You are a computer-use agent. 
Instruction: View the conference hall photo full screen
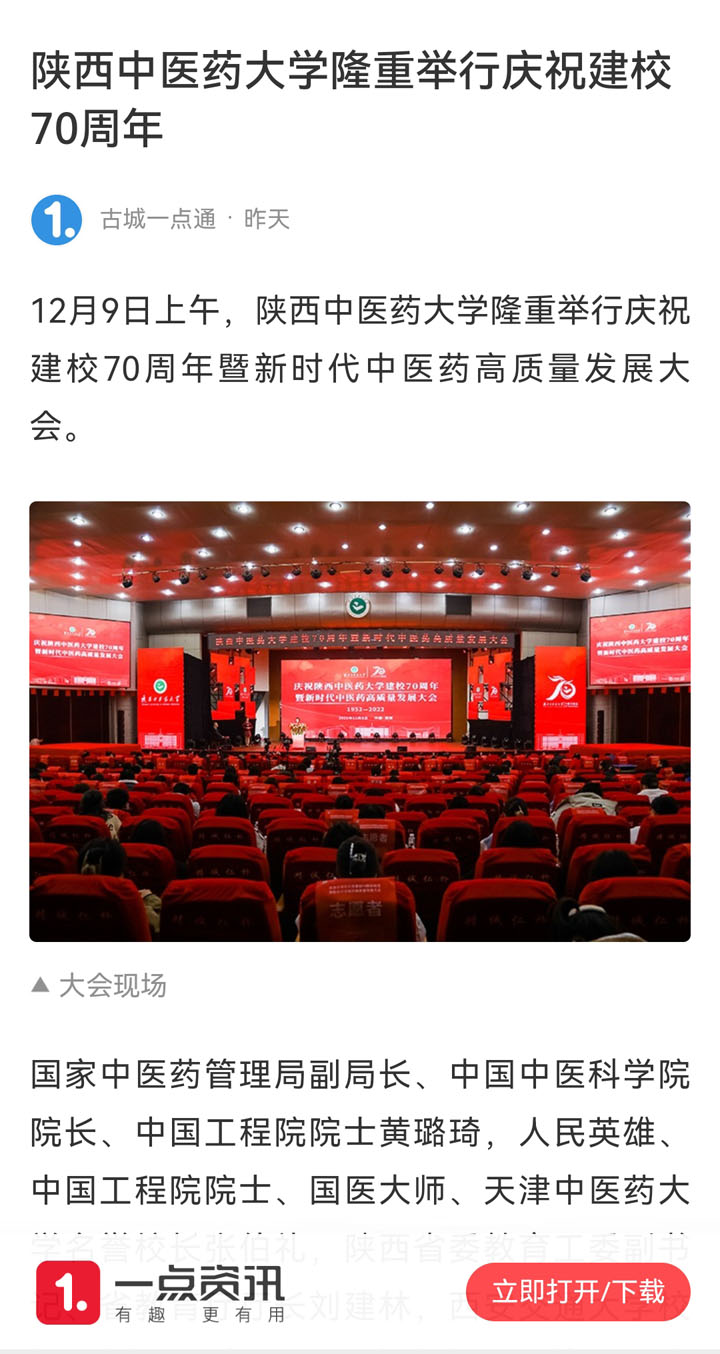(x=360, y=721)
